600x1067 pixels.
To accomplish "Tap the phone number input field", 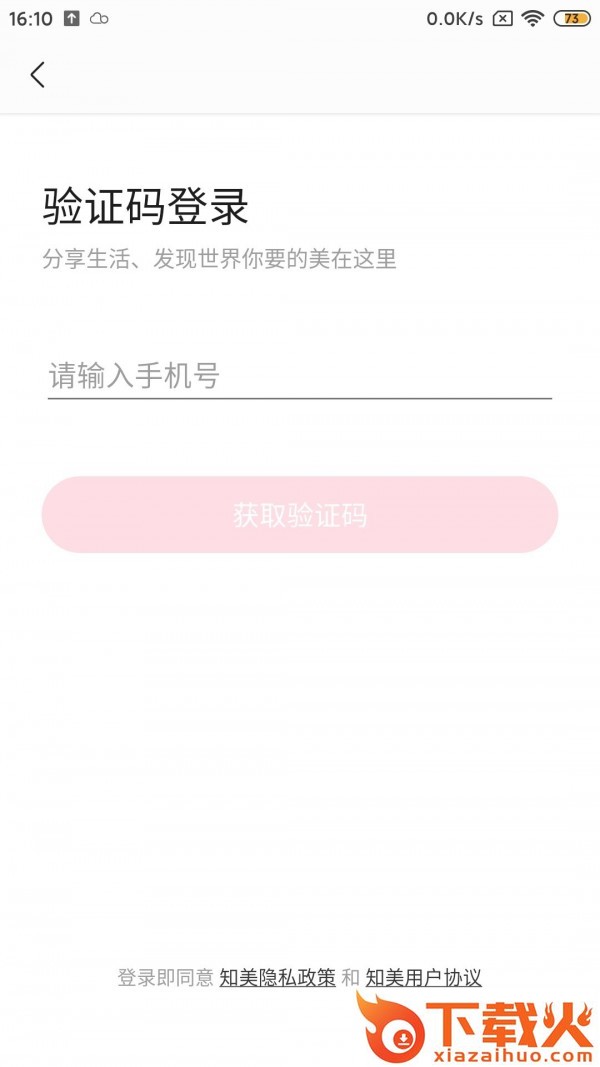I will 299,376.
